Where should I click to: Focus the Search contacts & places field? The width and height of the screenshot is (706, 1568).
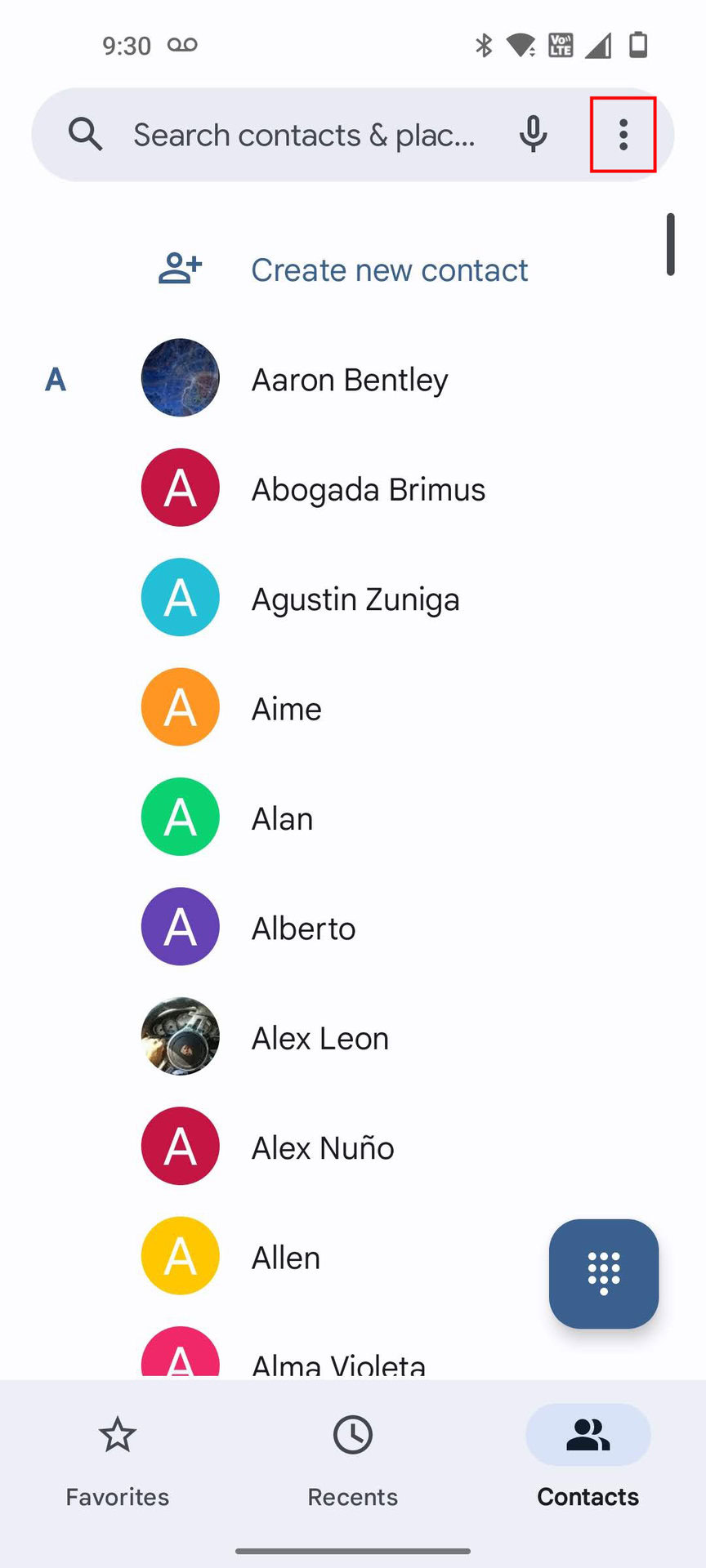302,135
